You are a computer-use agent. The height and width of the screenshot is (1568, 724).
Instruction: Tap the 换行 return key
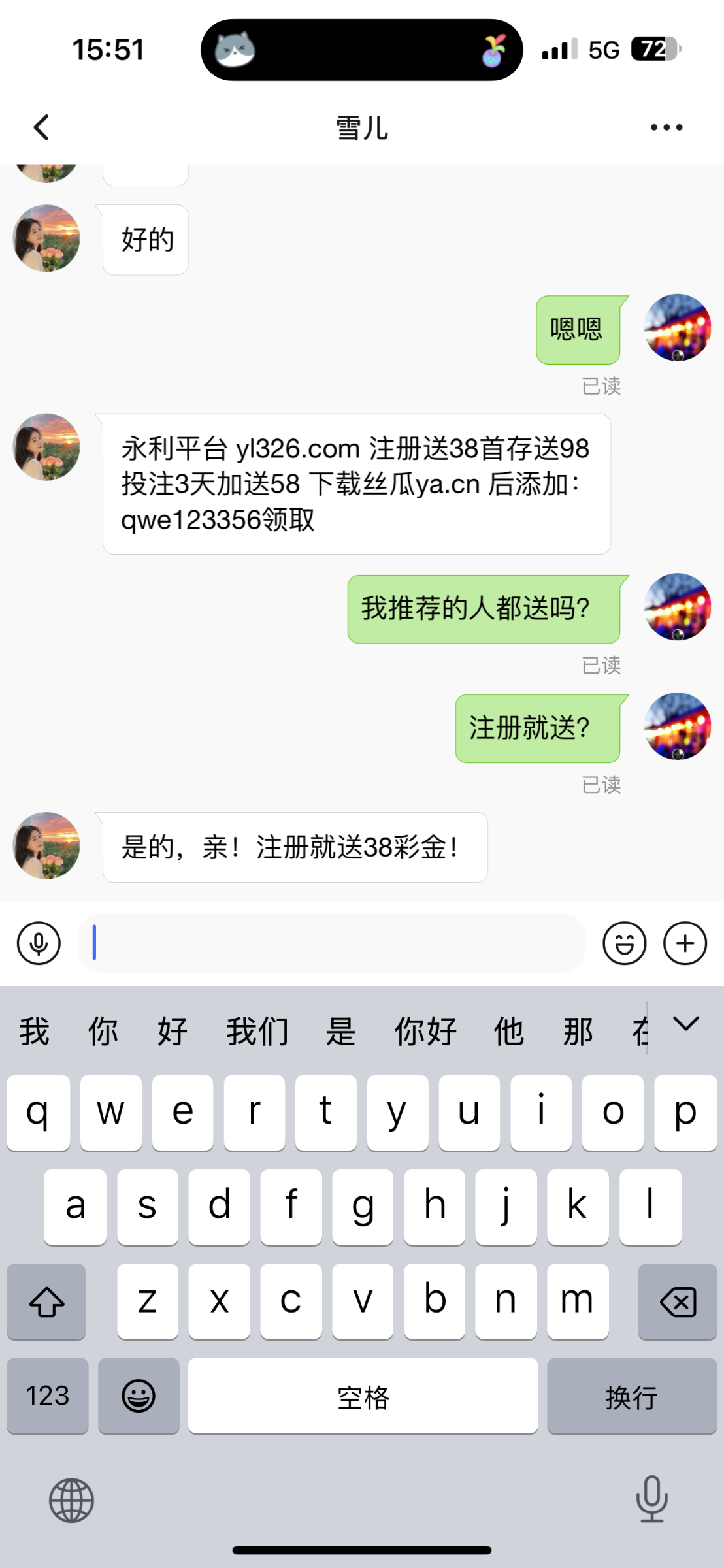[x=631, y=1396]
